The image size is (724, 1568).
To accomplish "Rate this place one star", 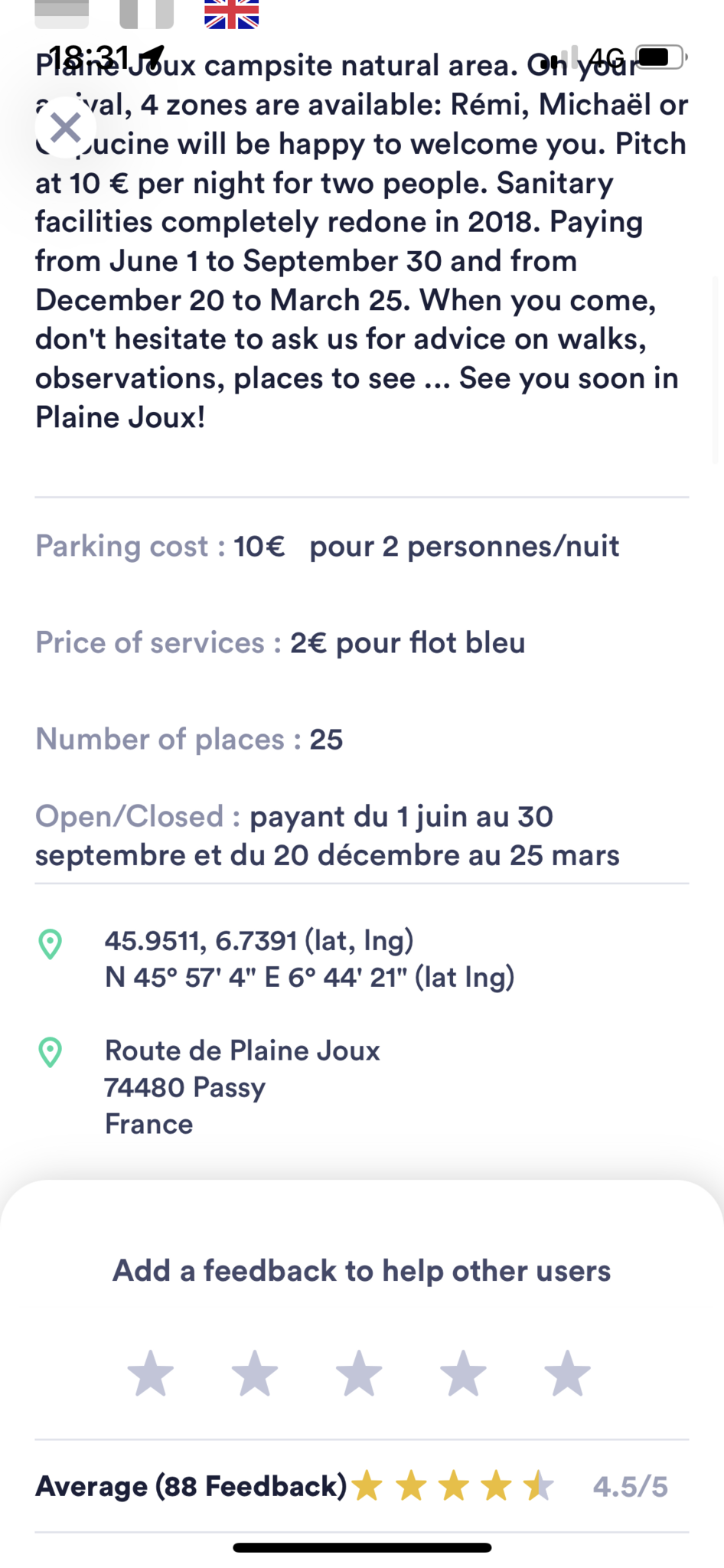I will [150, 1374].
